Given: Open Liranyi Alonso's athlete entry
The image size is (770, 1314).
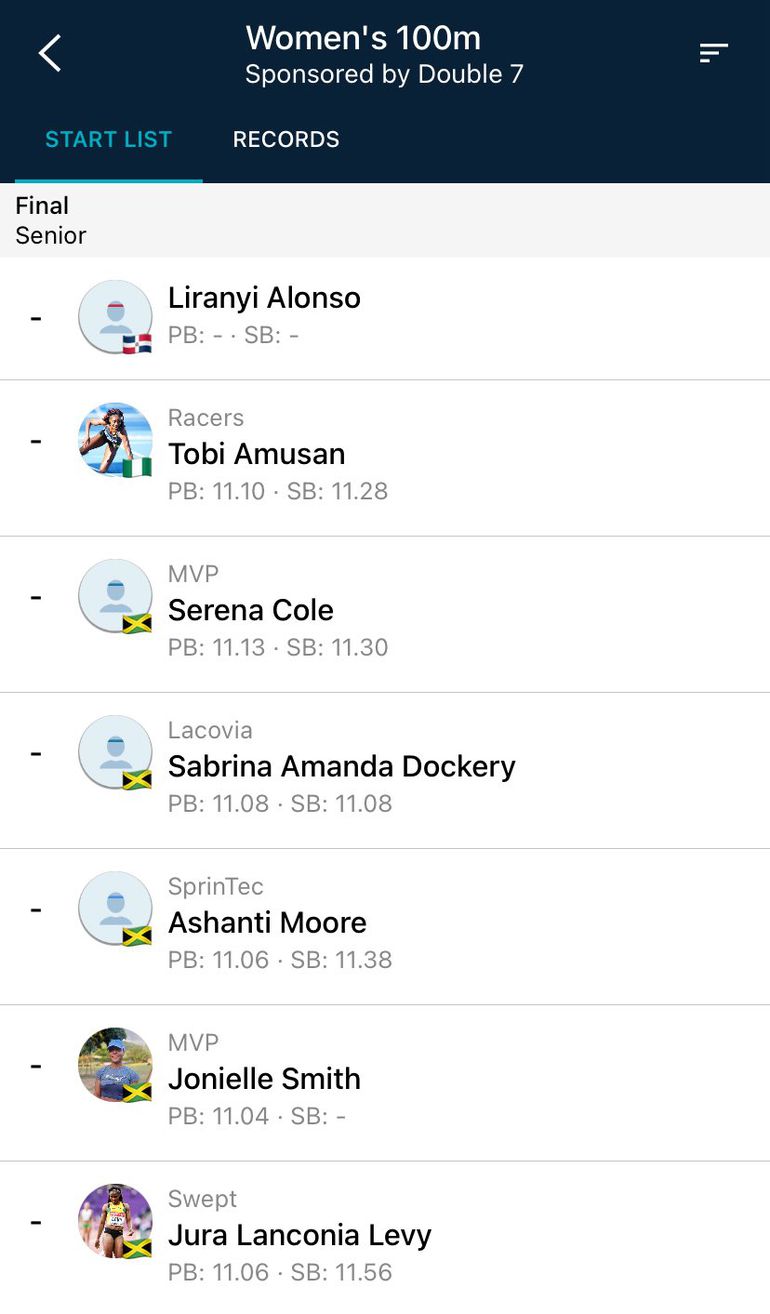Looking at the screenshot, I should coord(264,298).
